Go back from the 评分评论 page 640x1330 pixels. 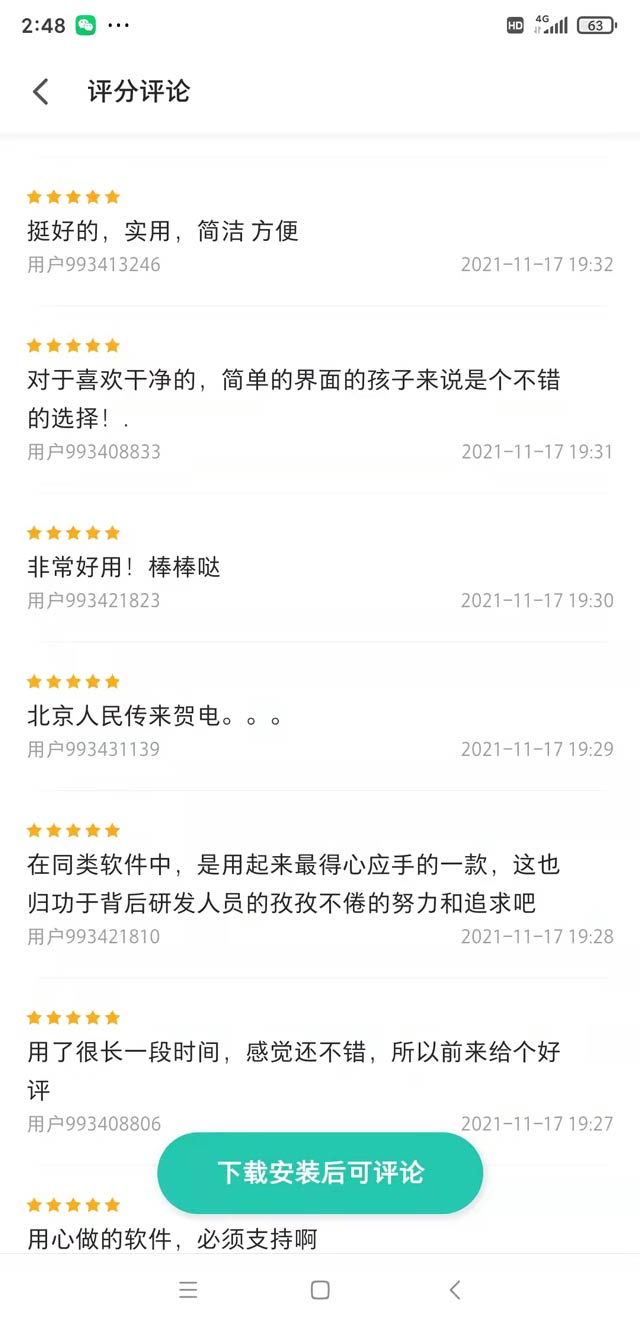tap(41, 92)
